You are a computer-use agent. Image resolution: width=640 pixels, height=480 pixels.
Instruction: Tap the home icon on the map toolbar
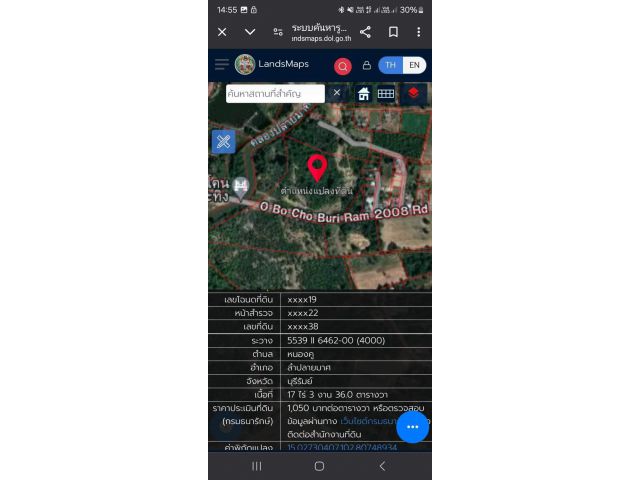coord(364,94)
